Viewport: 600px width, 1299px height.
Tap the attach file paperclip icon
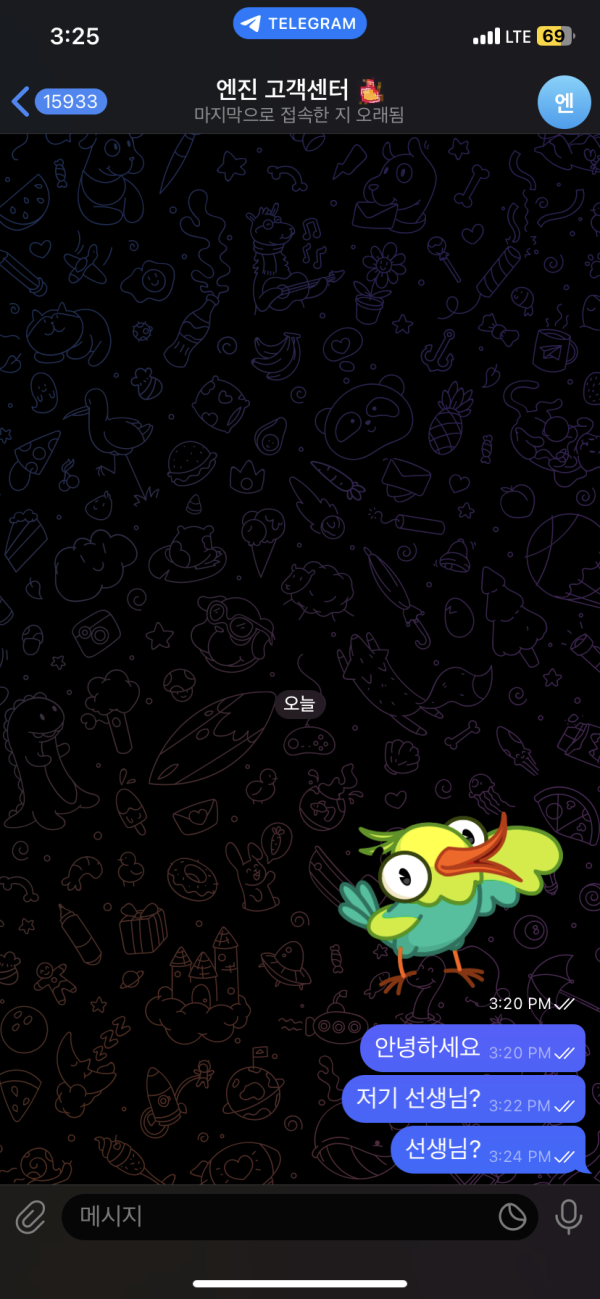click(x=31, y=1217)
